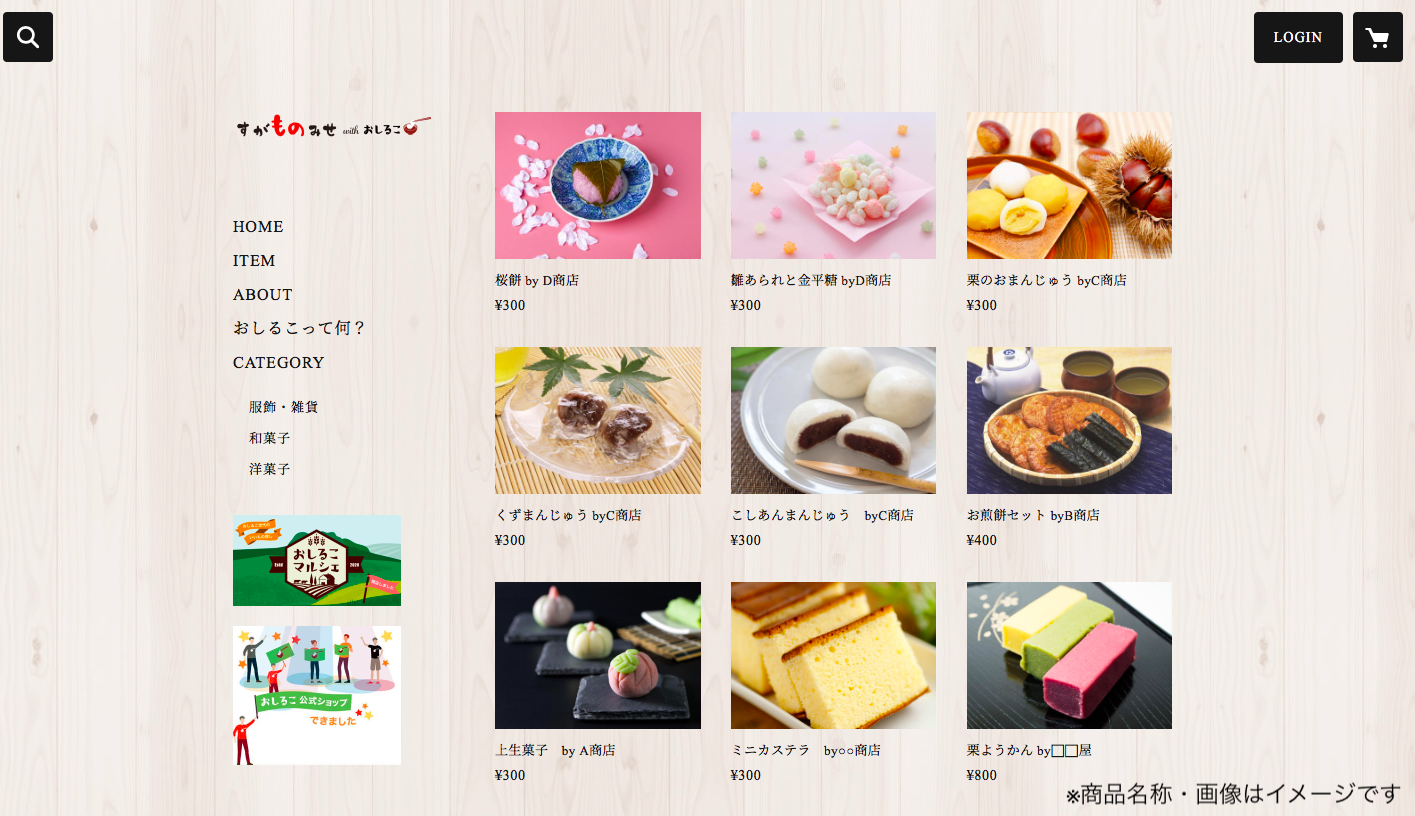Select the 洋菓子 category

pos(269,469)
